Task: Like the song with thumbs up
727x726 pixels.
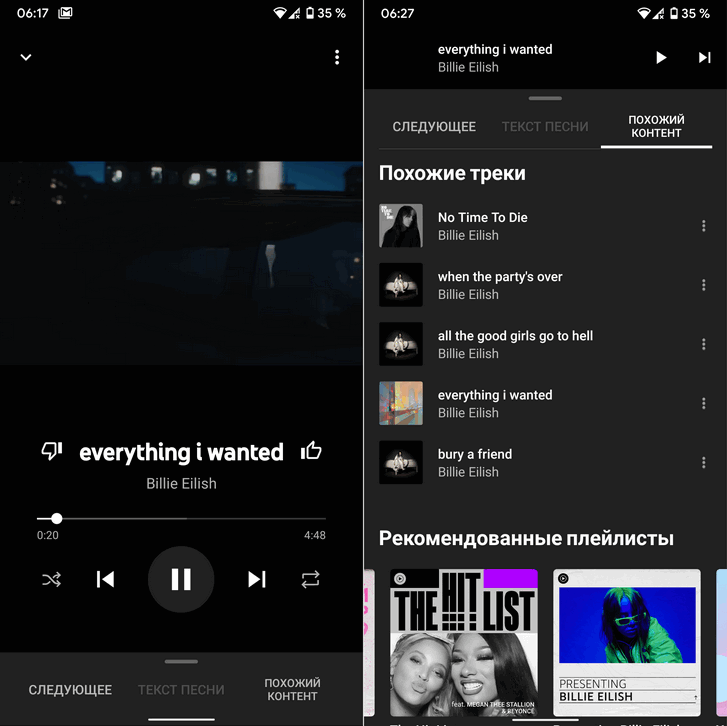Action: (x=311, y=451)
